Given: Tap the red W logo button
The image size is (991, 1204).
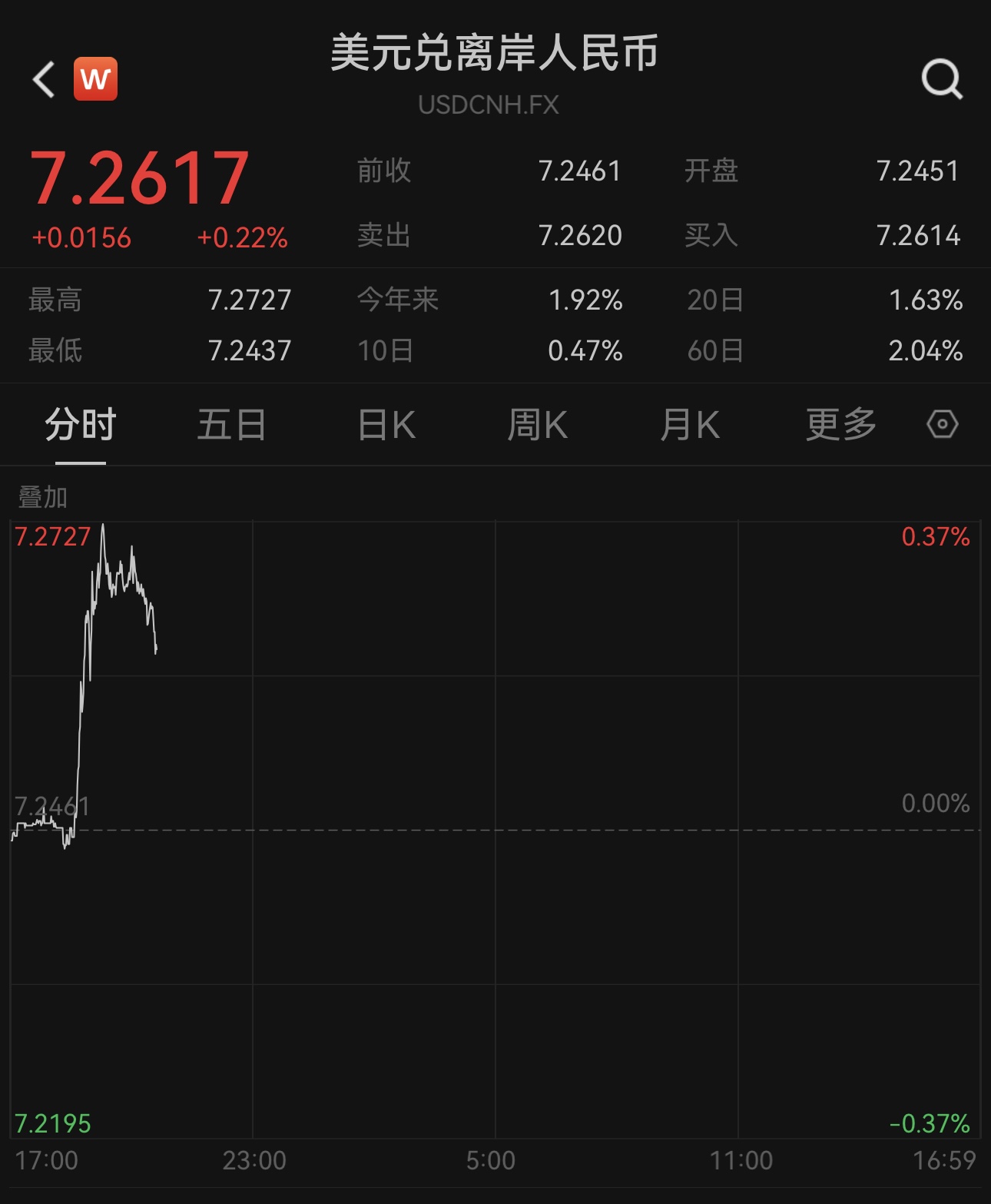Looking at the screenshot, I should pyautogui.click(x=96, y=79).
